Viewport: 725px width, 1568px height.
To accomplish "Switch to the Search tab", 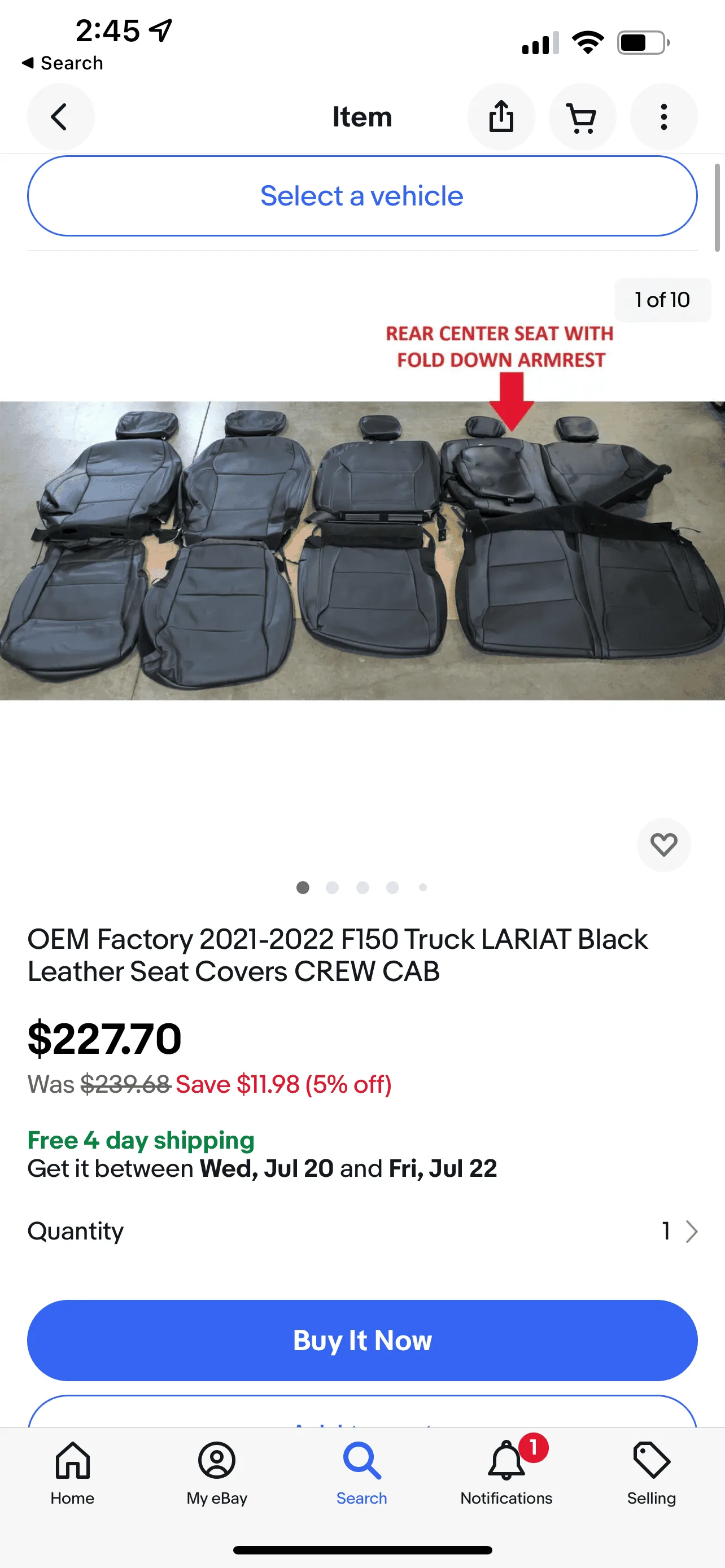I will (x=361, y=1472).
